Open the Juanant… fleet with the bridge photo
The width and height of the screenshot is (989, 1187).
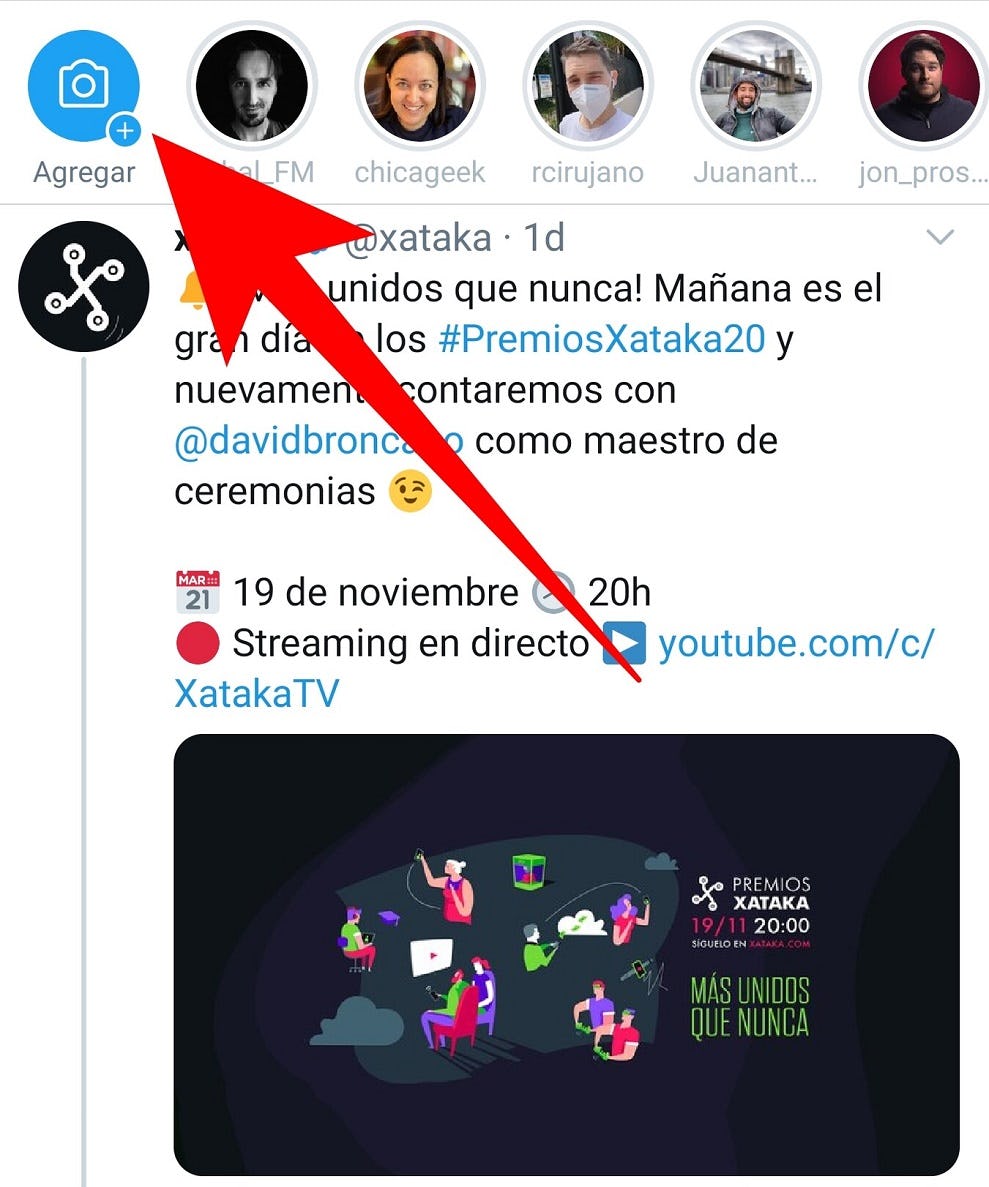[x=757, y=86]
